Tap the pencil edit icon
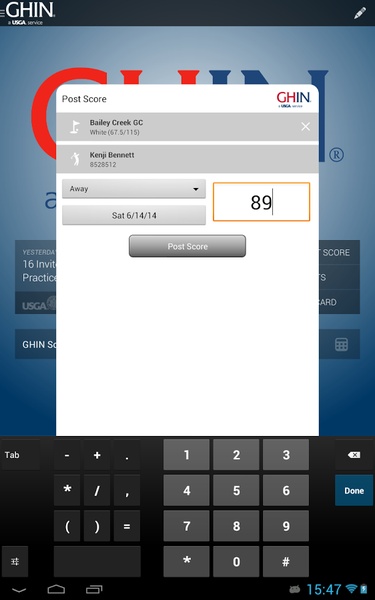Screen dimensions: 375x600 pos(359,13)
